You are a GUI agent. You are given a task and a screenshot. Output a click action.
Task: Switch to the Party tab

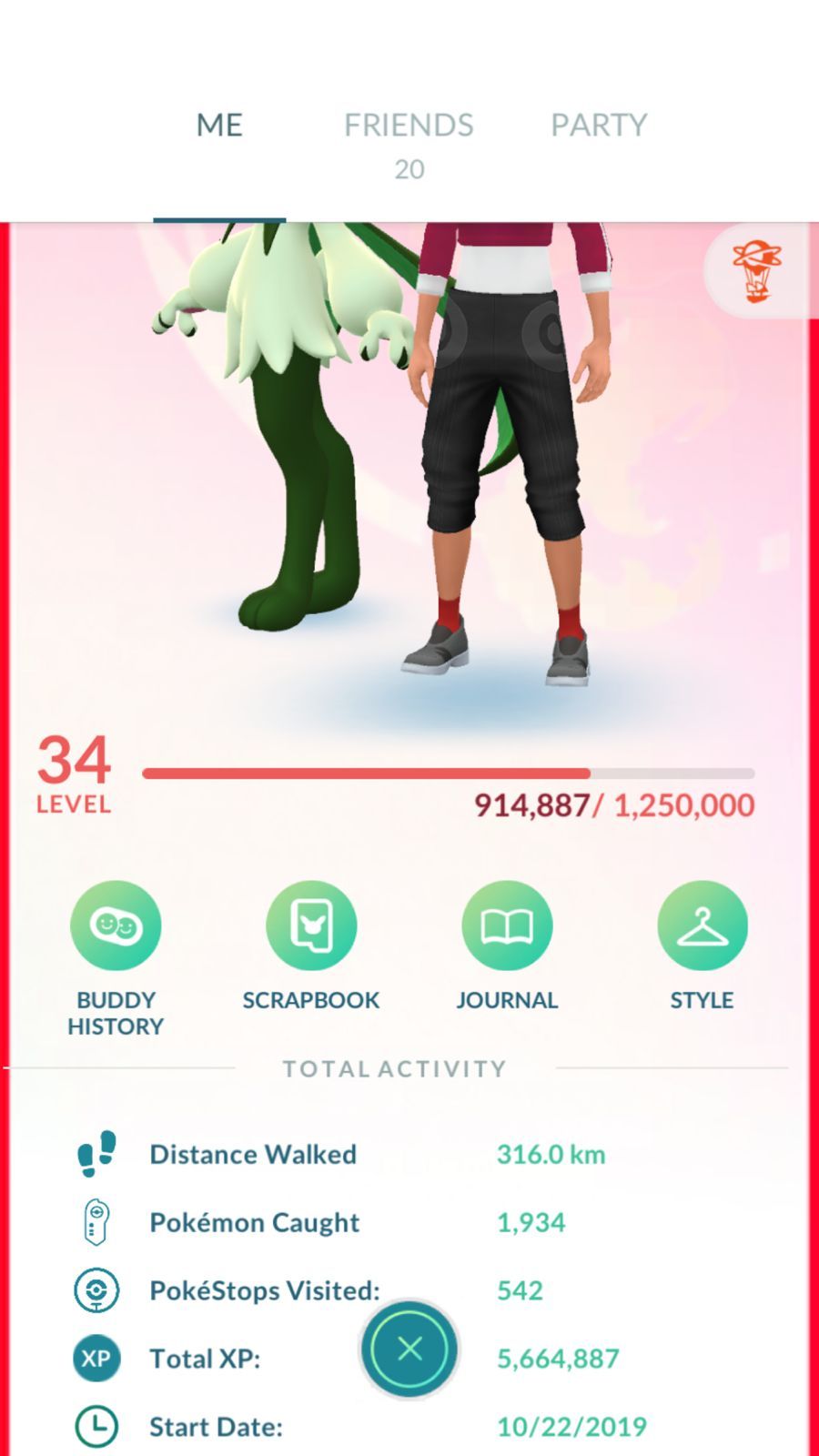click(598, 126)
